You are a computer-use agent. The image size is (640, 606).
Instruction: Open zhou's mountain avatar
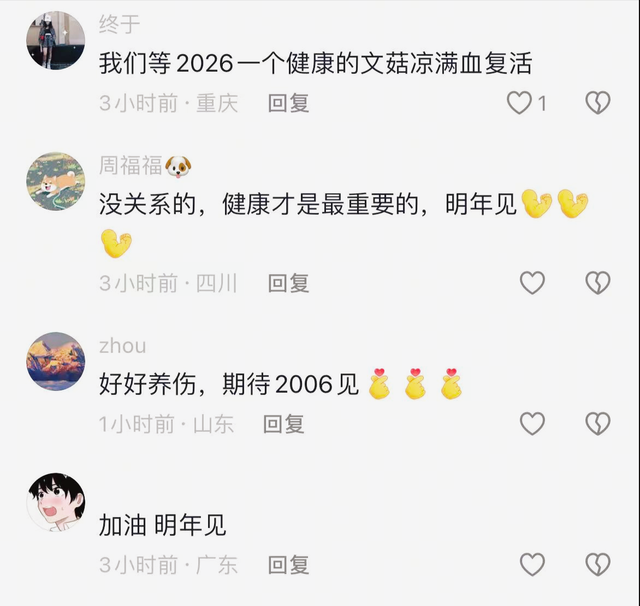[x=56, y=362]
